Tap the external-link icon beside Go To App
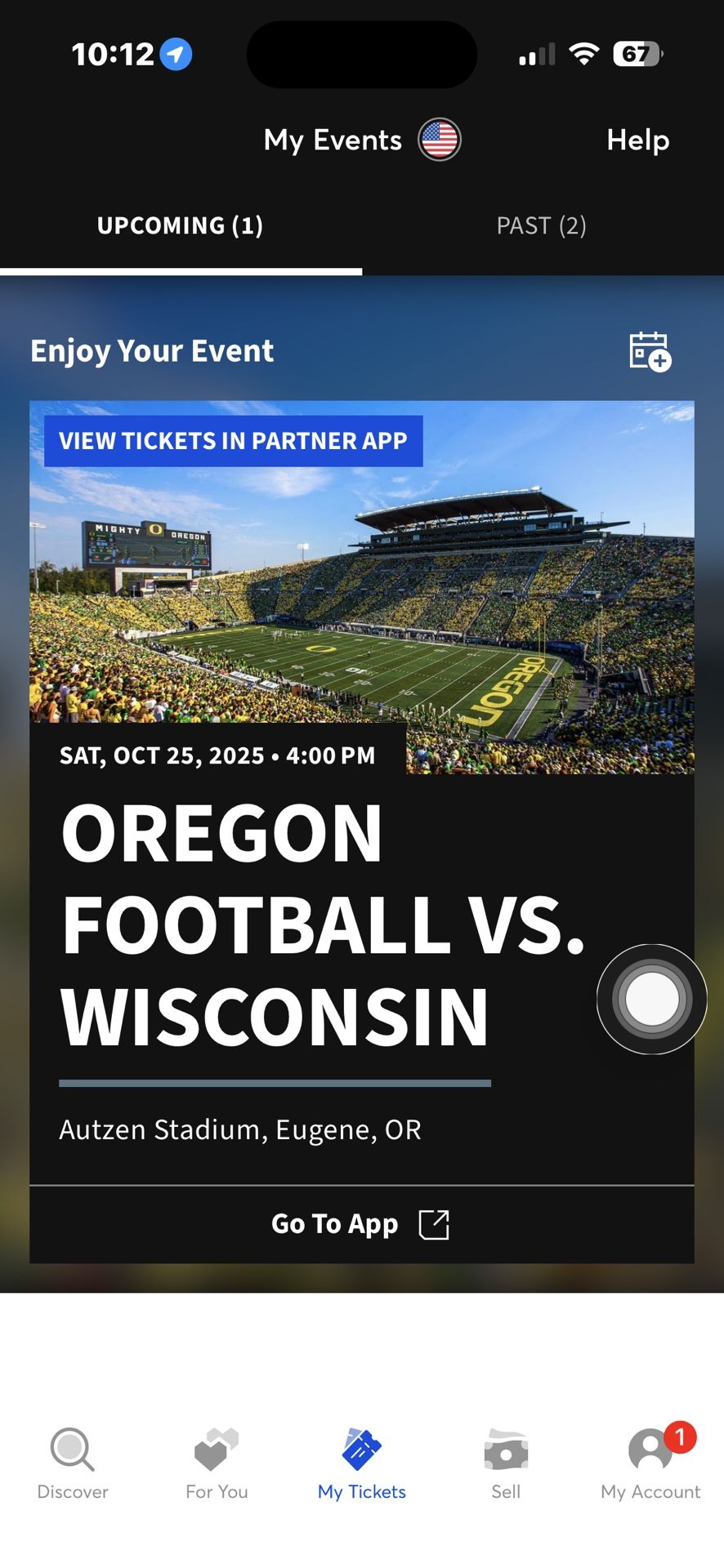Screen dimensions: 724x1568 (x=435, y=1223)
